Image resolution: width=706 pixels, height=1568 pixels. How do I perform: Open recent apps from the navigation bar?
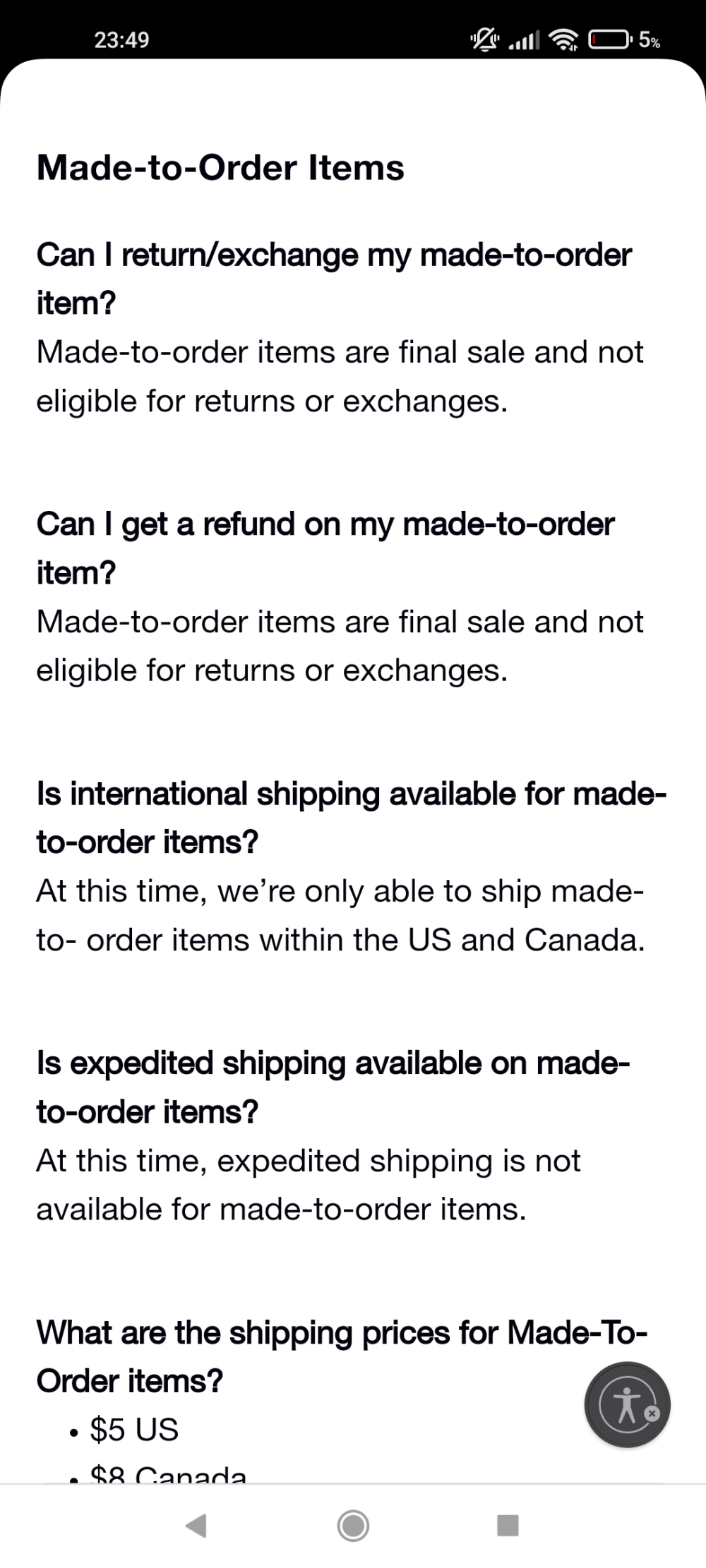click(508, 1525)
